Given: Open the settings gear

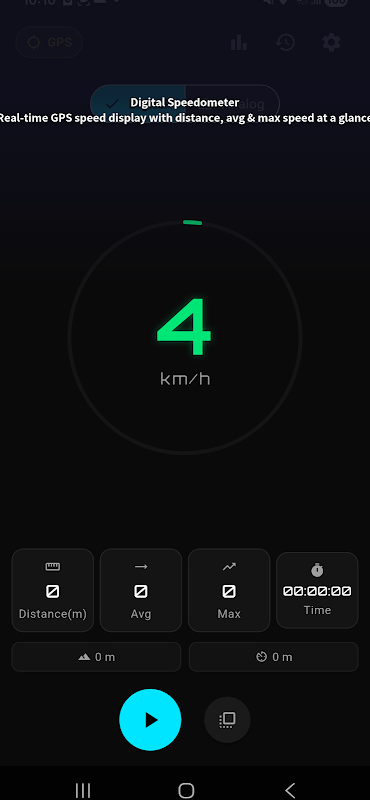Looking at the screenshot, I should click(x=331, y=42).
